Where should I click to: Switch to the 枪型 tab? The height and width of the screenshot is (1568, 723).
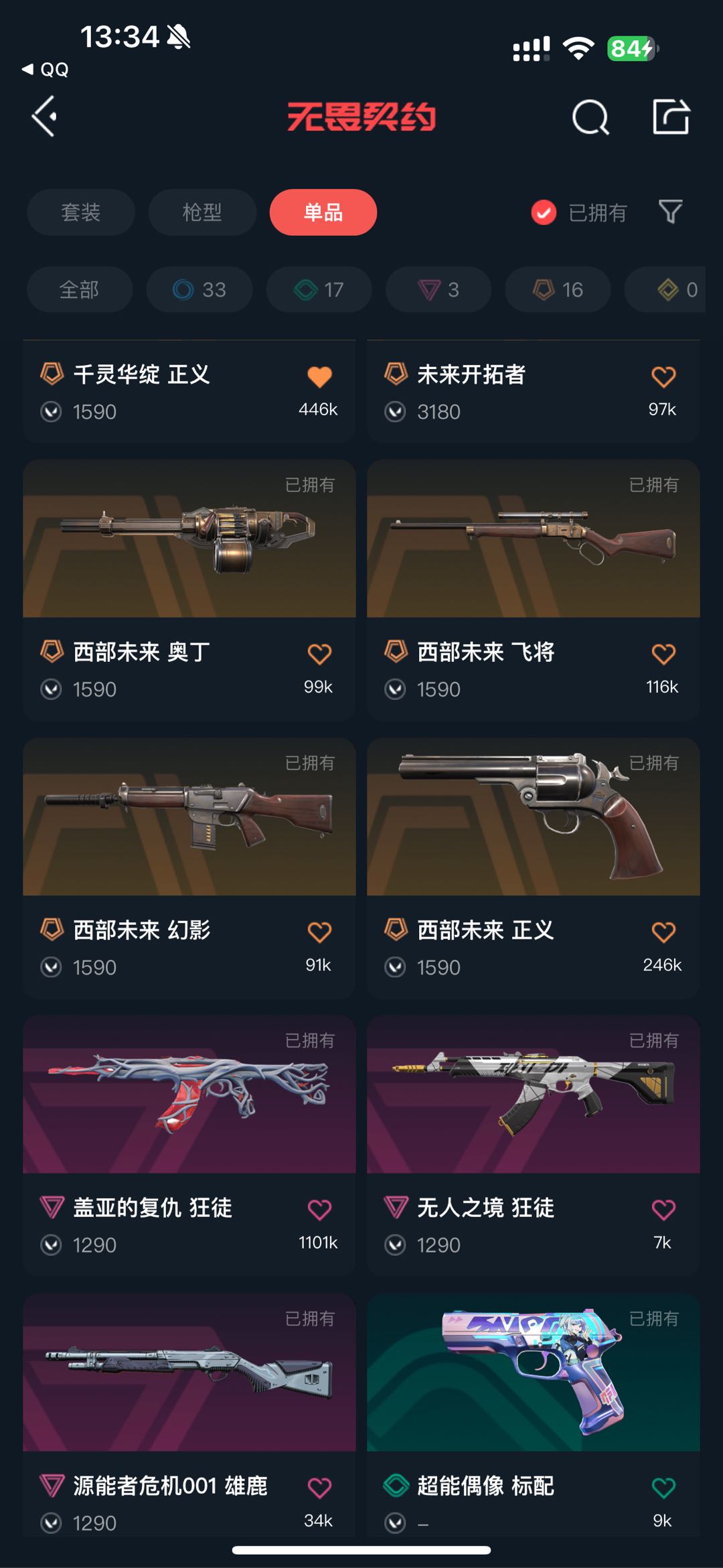coord(202,212)
